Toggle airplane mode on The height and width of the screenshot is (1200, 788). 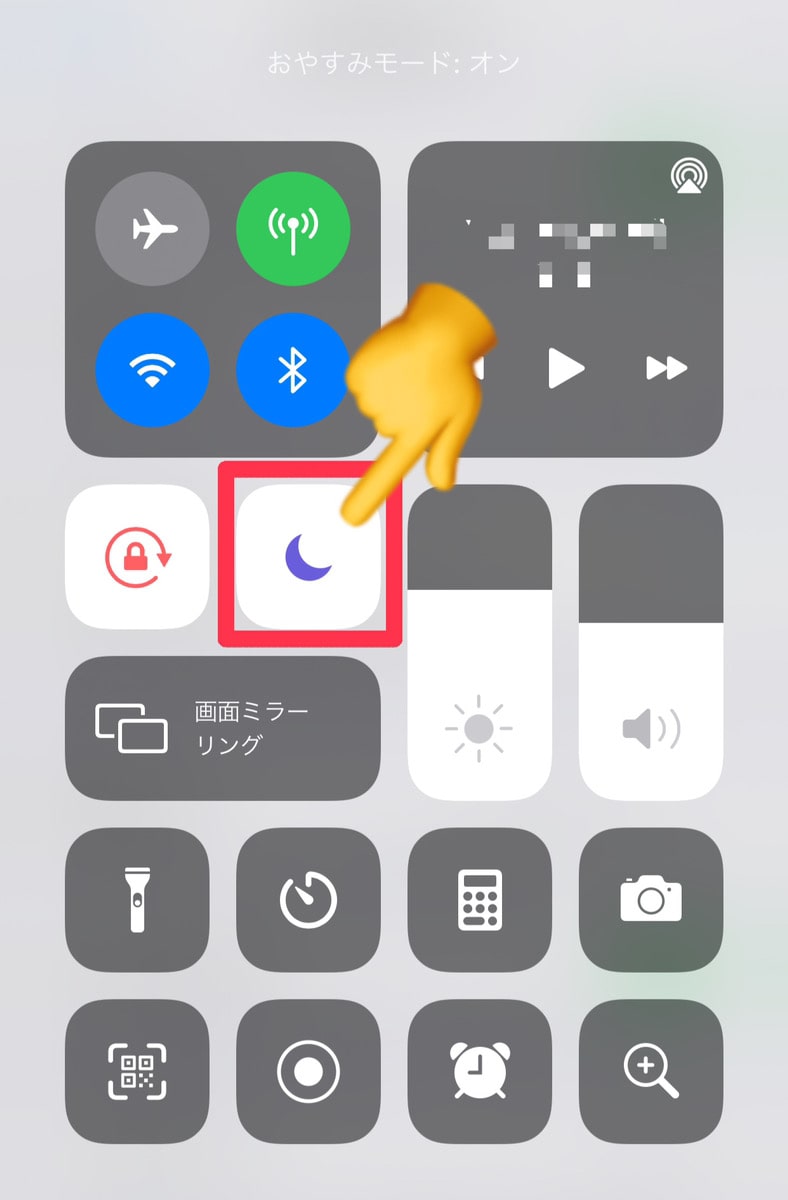(x=152, y=229)
